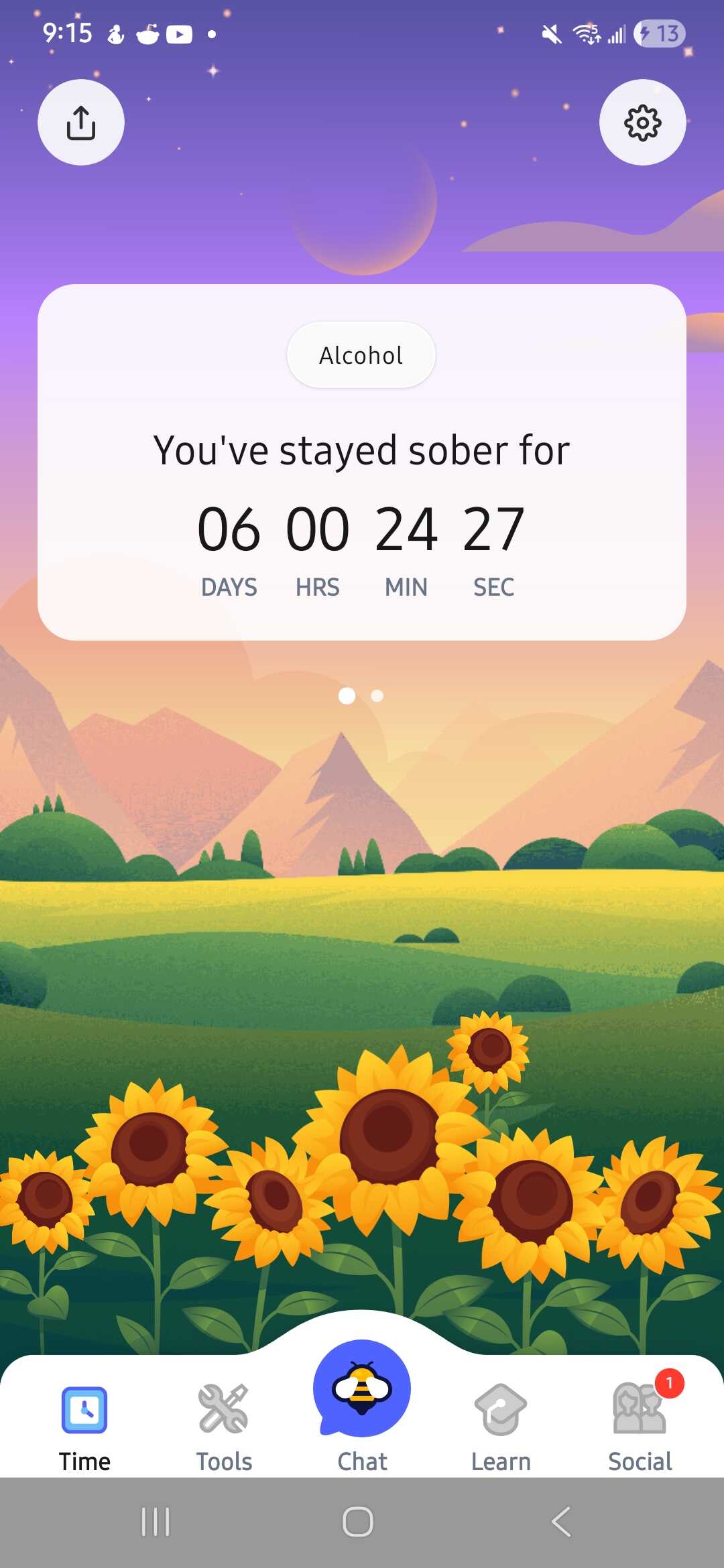Return to the phone's home screen
The height and width of the screenshot is (1568, 724).
point(358,1522)
